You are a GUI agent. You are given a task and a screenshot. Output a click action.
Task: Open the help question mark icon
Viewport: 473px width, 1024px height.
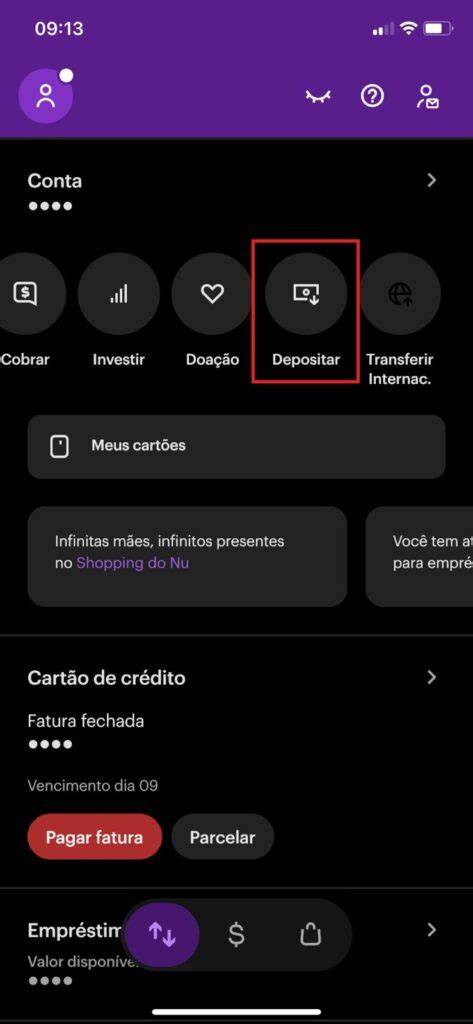(372, 97)
